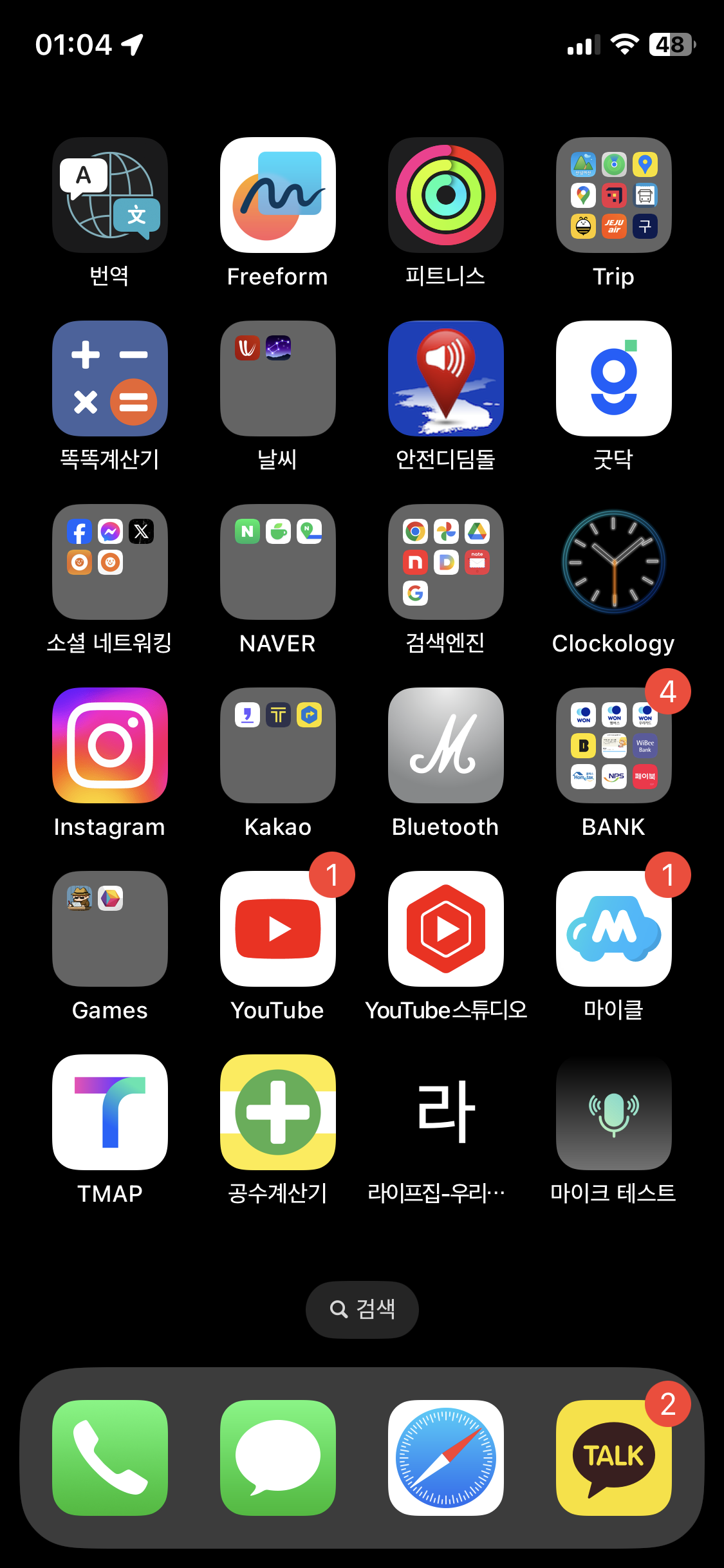
Task: Launch the 똑똑계산기 calculator app
Action: pyautogui.click(x=110, y=378)
